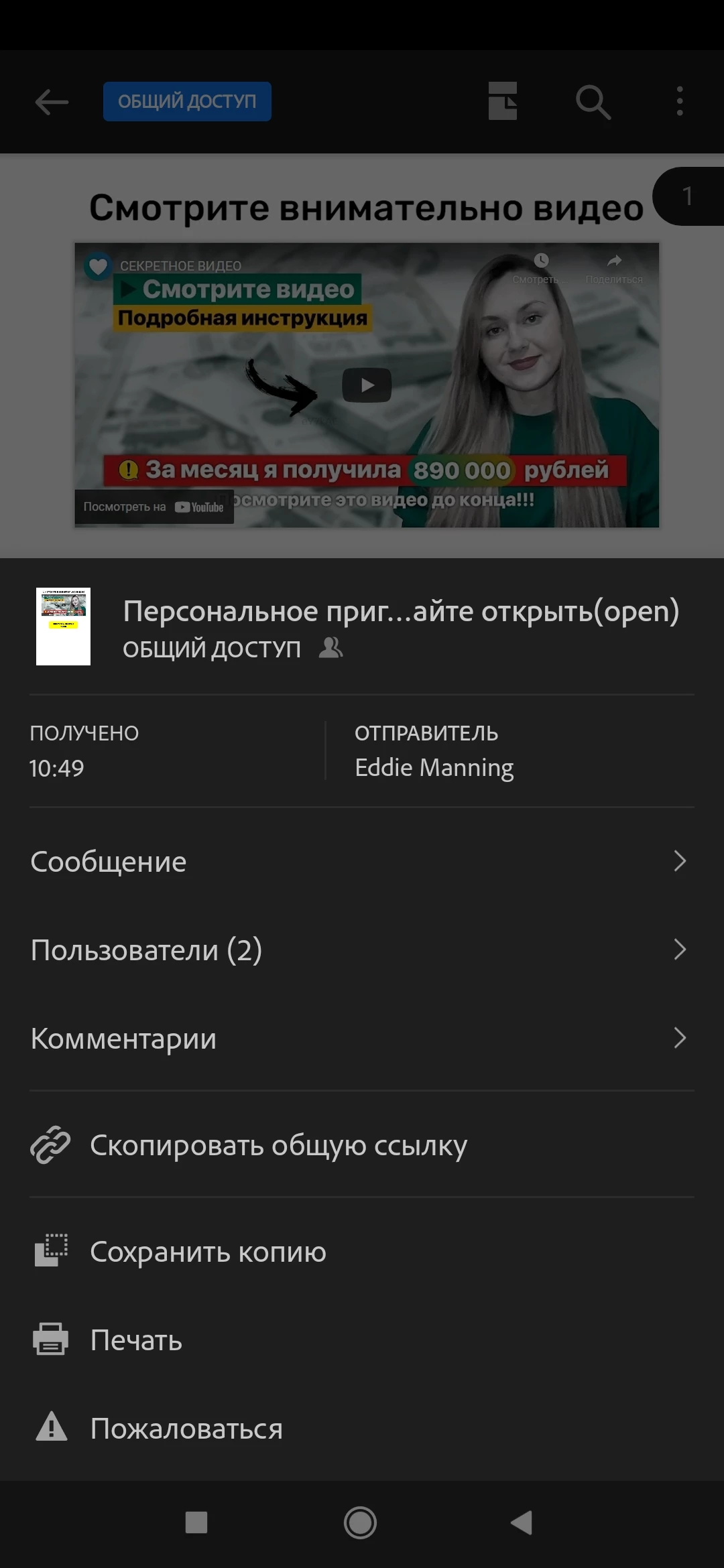Open the Комментарии section

362,1039
